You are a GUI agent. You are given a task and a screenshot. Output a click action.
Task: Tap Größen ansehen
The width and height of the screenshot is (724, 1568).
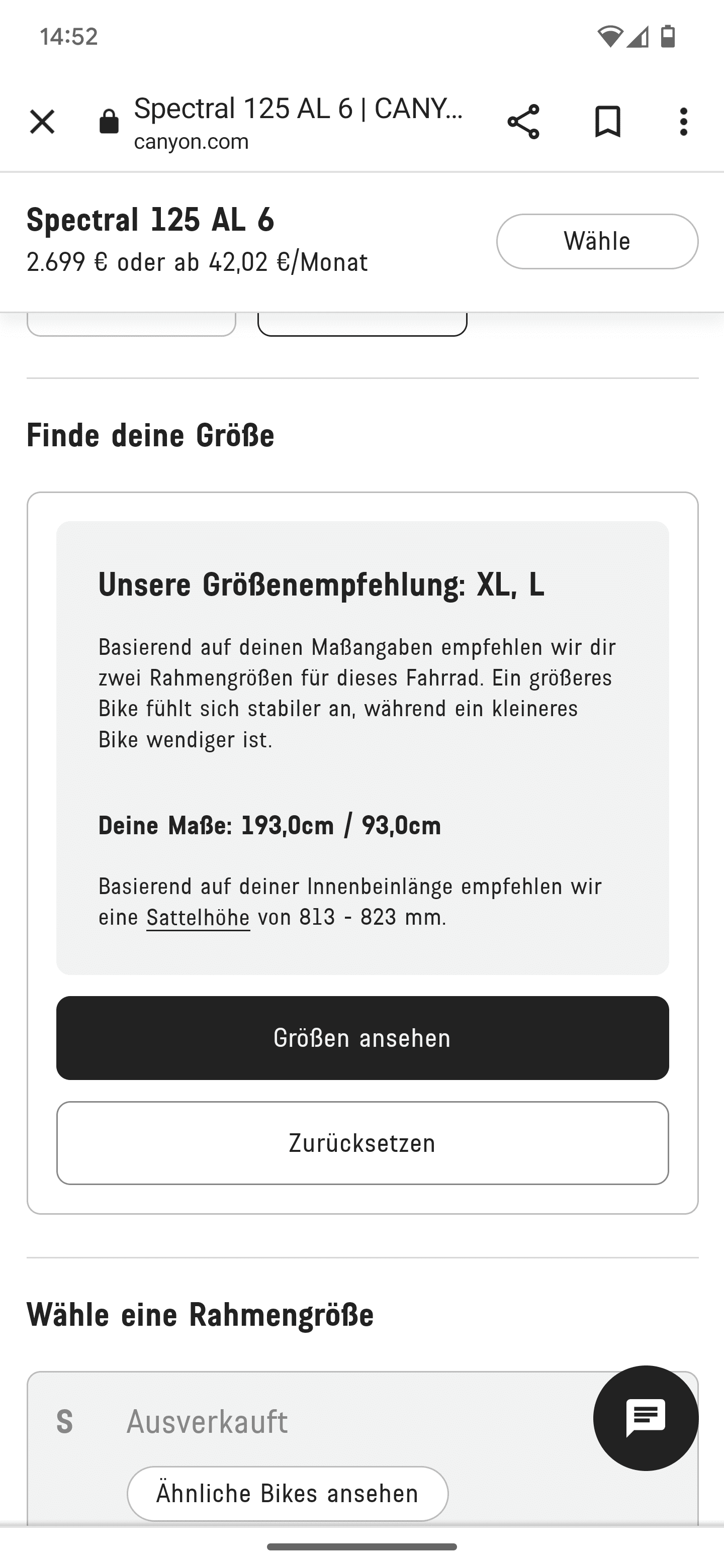pos(363,1038)
